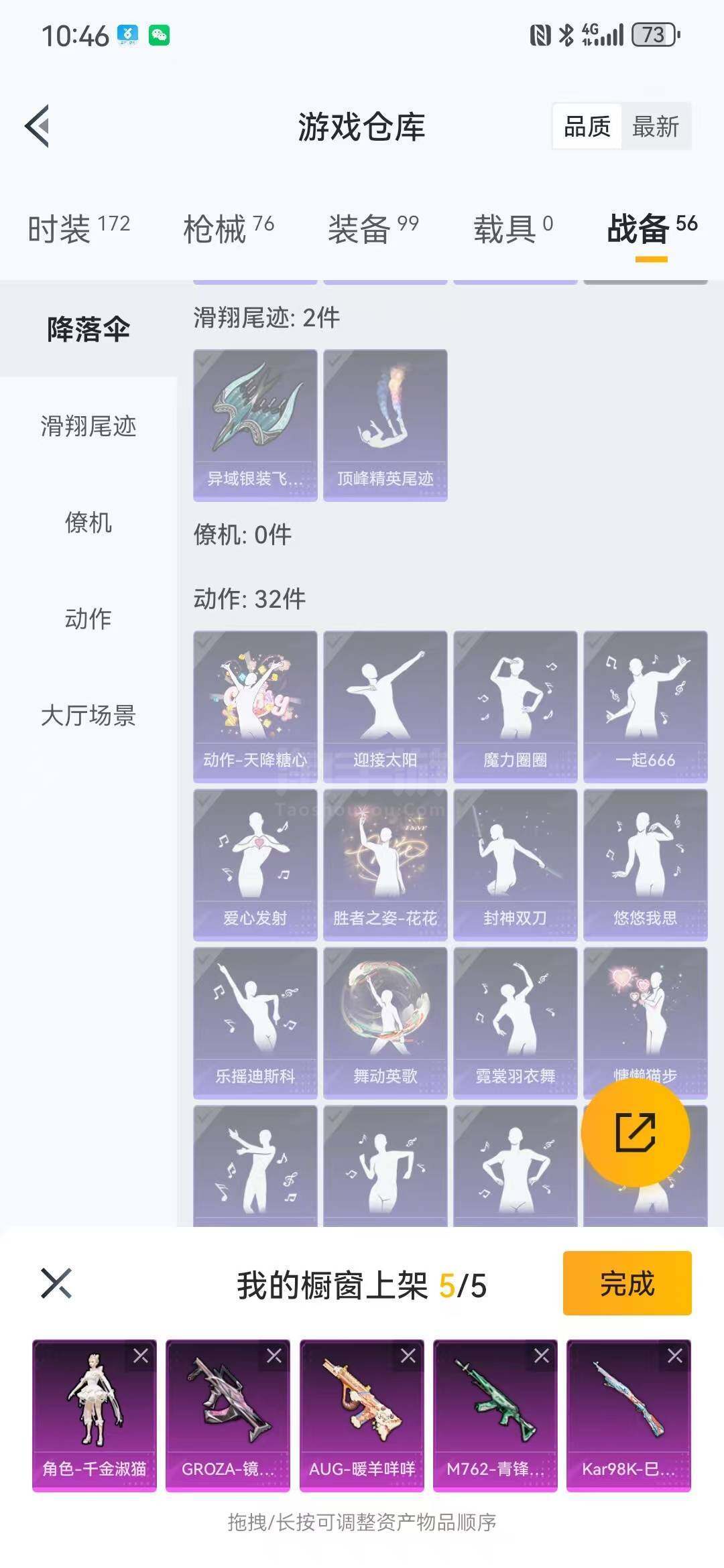
Task: Tap the yellow share floating button
Action: [x=635, y=1132]
